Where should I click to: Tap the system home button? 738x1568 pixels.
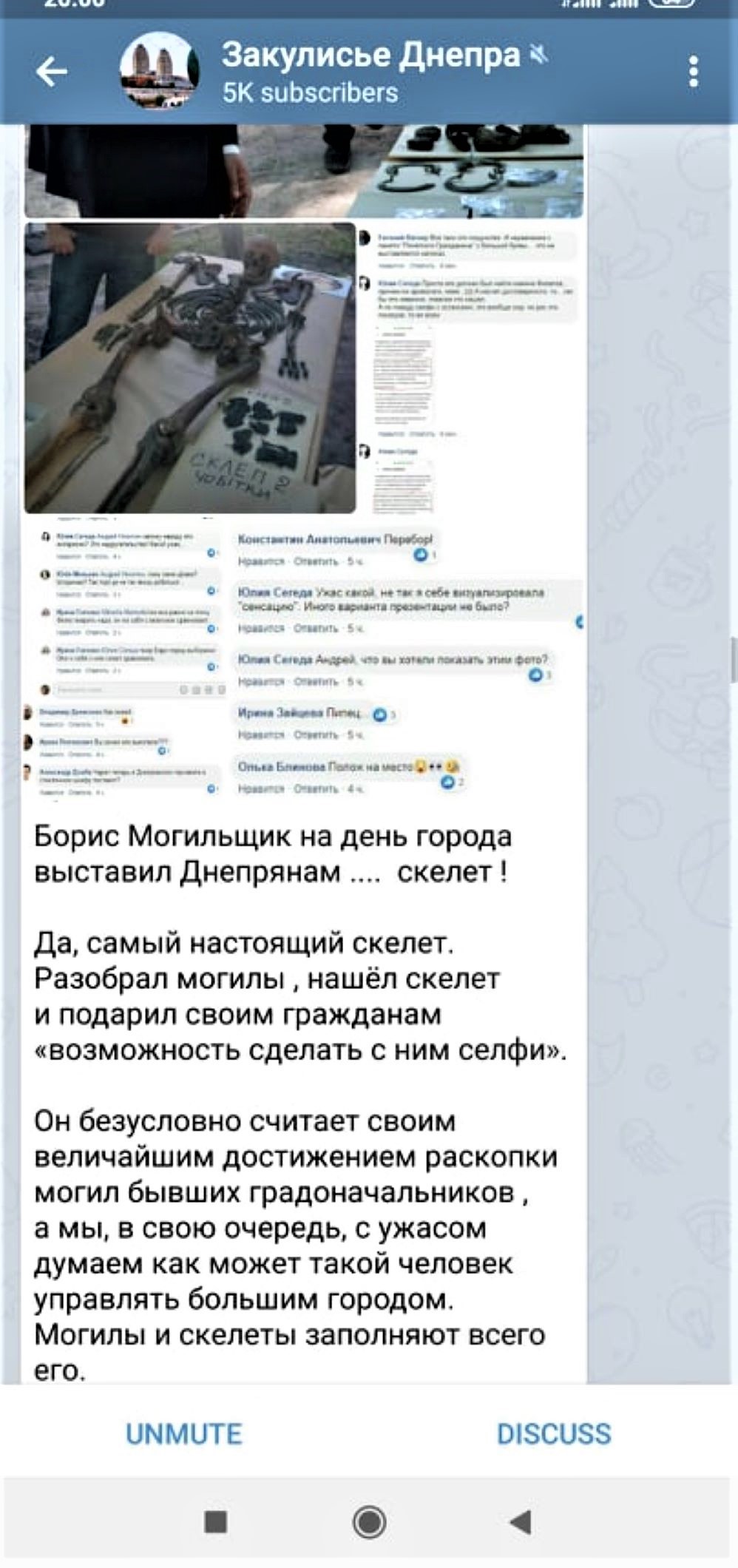369,1521
